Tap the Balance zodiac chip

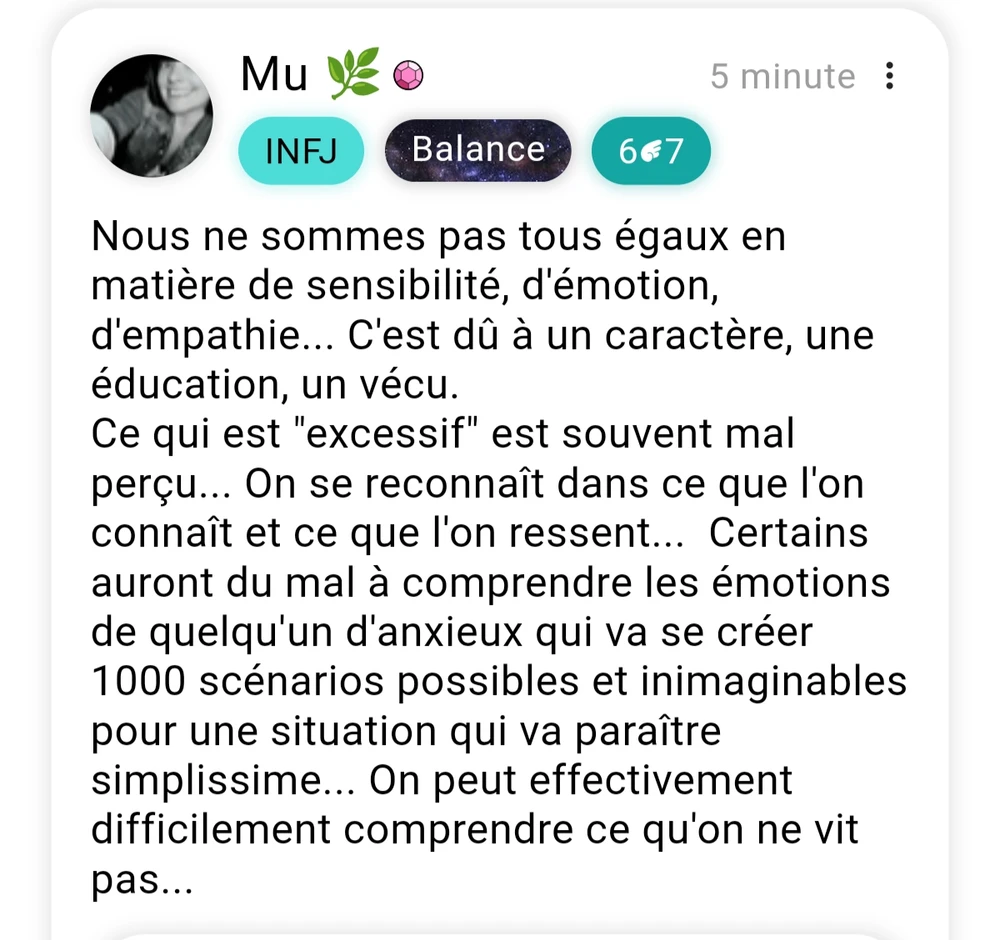(478, 150)
